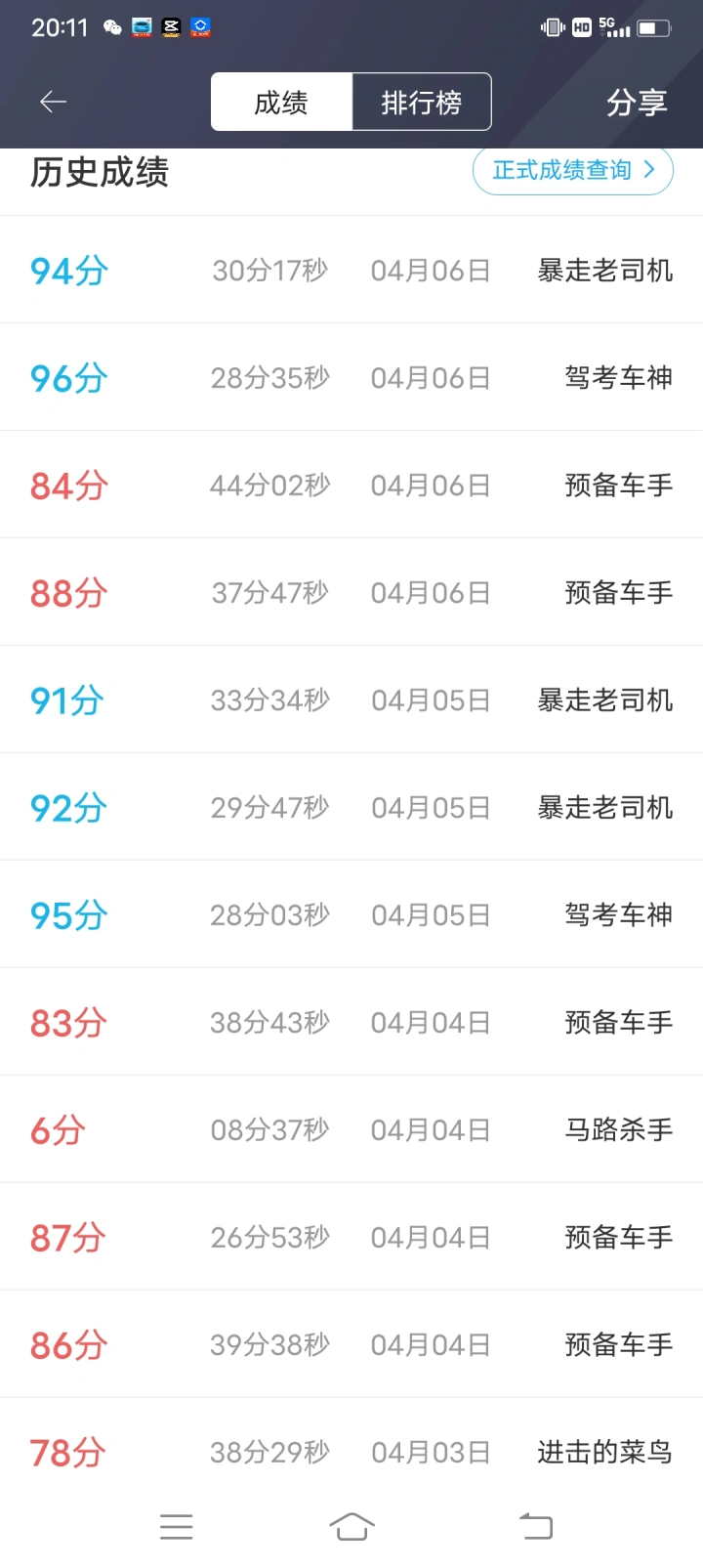Screen dimensions: 703x1568
Task: Open the 87分 record from 04月04日
Action: [x=351, y=1237]
